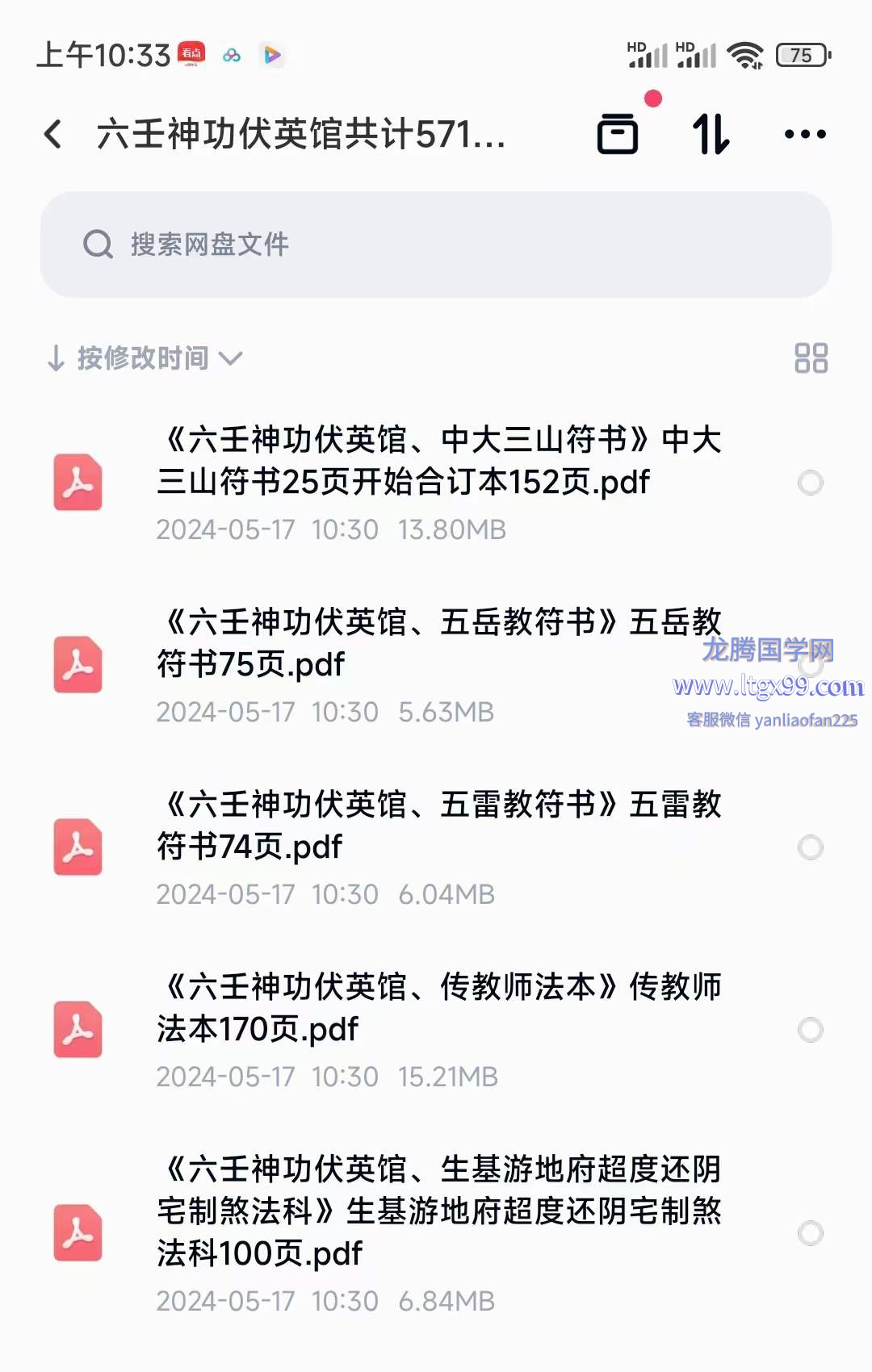This screenshot has width=872, height=1372.
Task: Open the three-dot overflow menu
Action: (x=805, y=134)
